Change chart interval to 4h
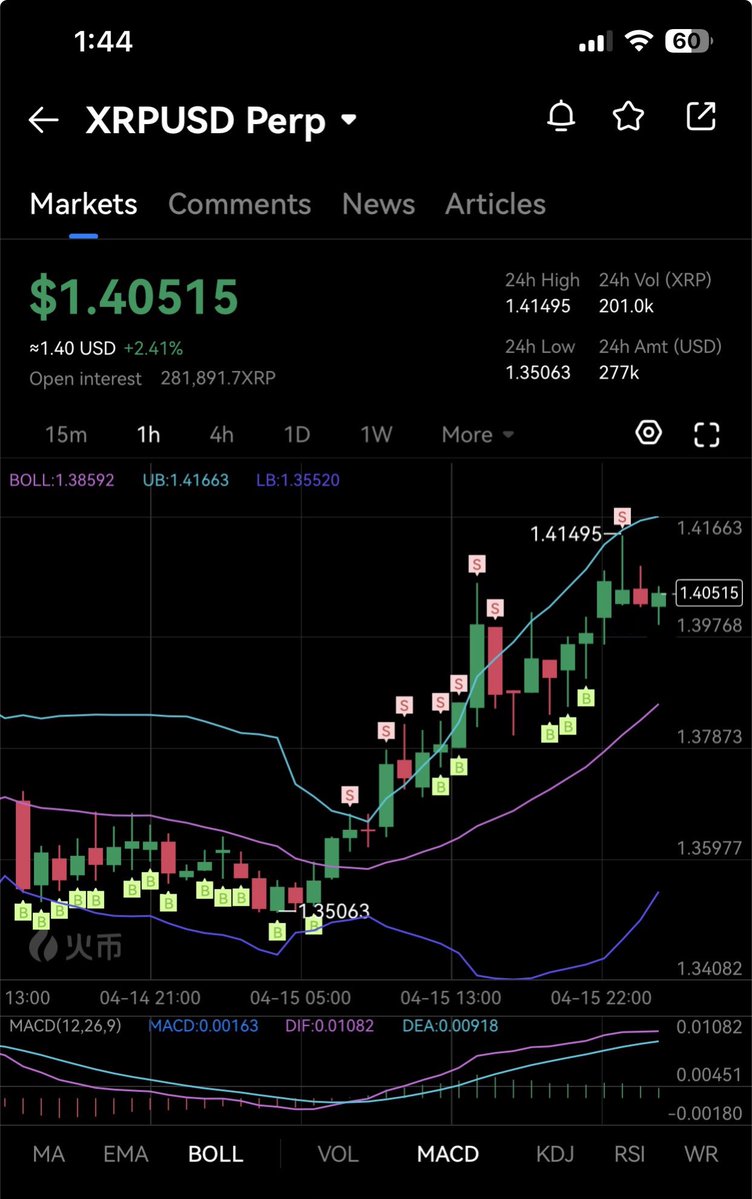 (221, 435)
